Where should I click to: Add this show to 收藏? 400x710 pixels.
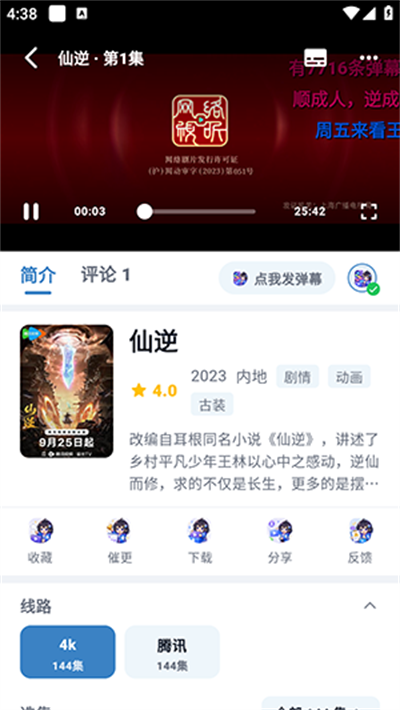coord(40,541)
